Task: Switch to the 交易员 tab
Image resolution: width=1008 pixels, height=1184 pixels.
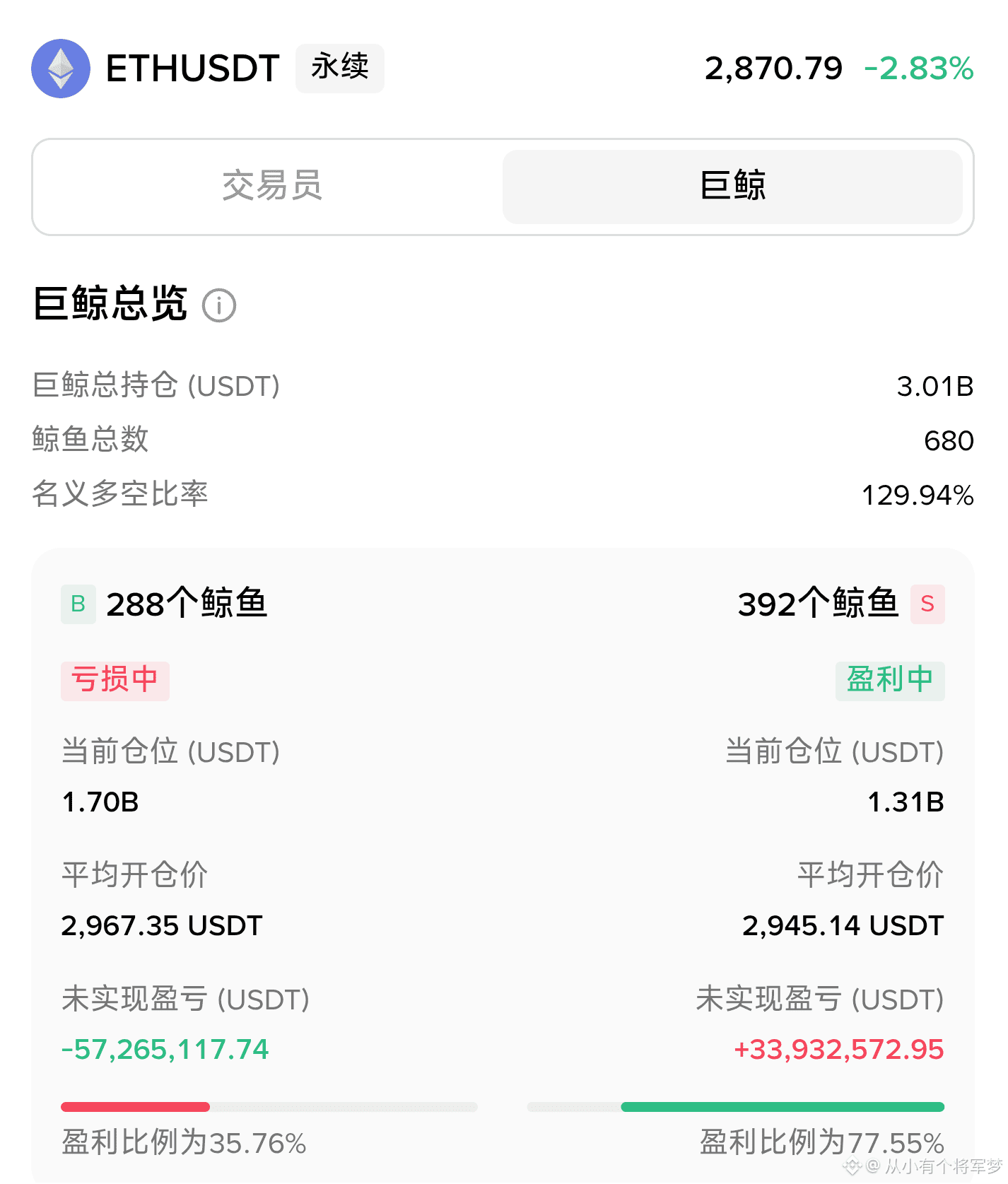Action: pos(272,187)
